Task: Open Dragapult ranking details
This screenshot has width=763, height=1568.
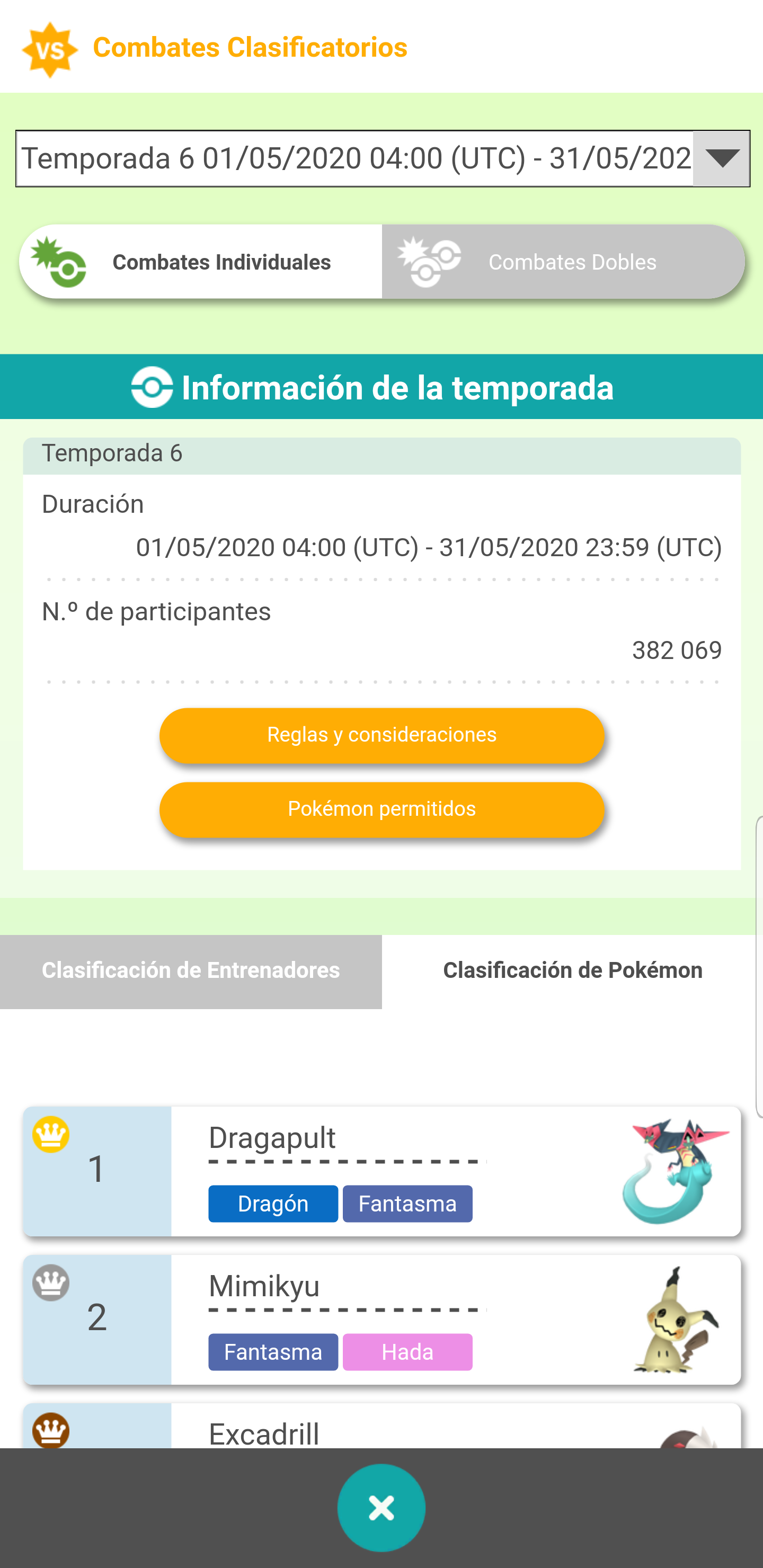Action: tap(382, 1171)
